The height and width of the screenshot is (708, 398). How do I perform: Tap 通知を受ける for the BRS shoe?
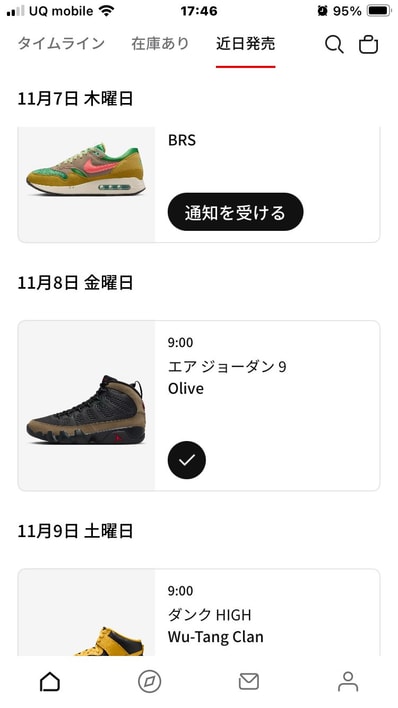click(235, 212)
